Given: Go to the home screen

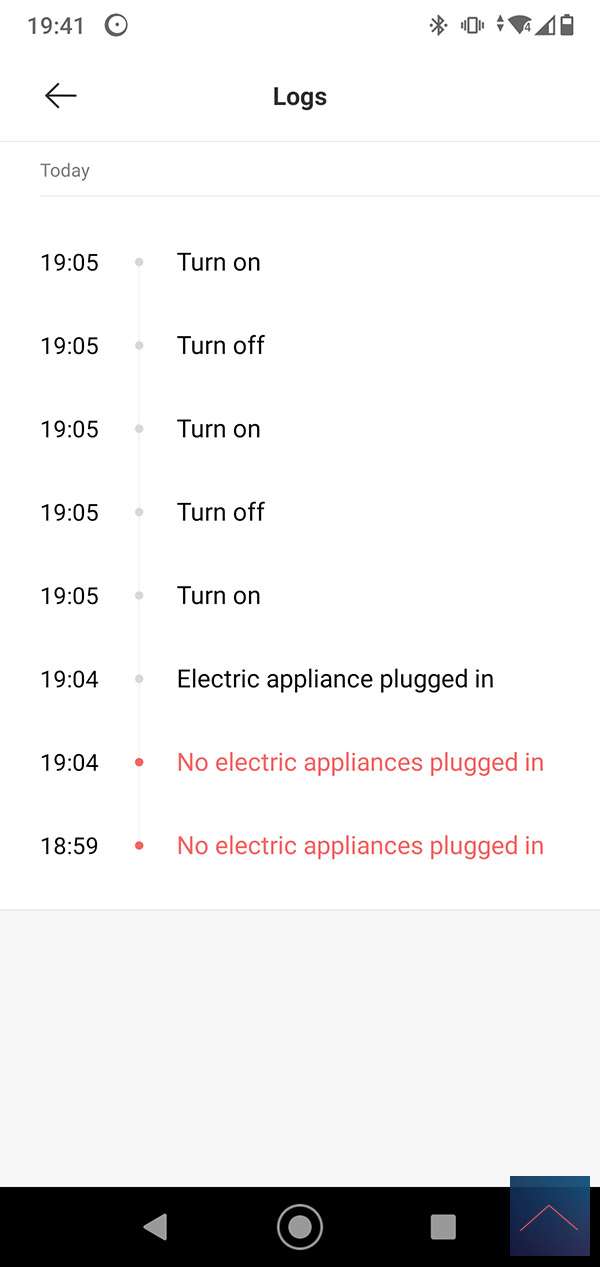Looking at the screenshot, I should (x=300, y=1227).
